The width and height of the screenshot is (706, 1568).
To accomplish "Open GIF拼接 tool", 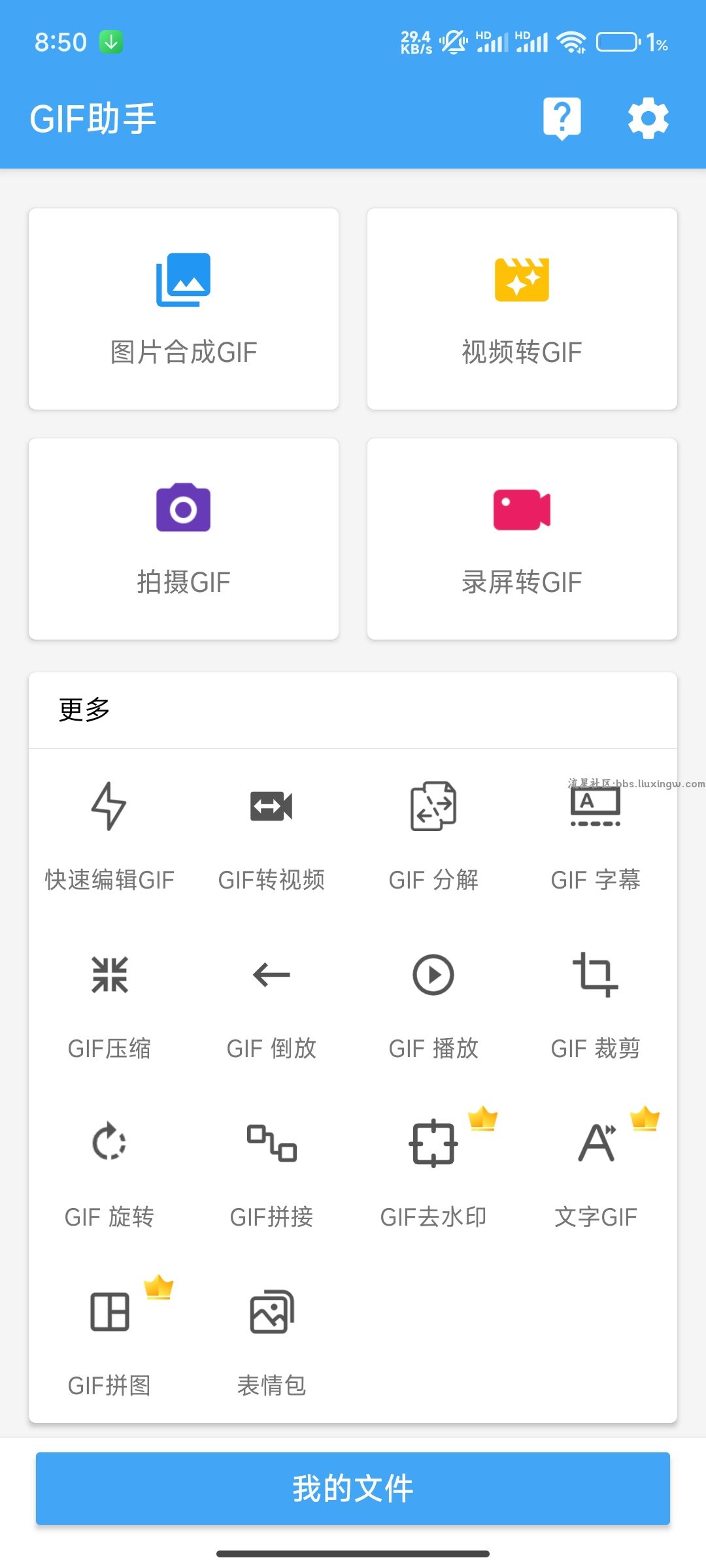I will (x=271, y=1173).
